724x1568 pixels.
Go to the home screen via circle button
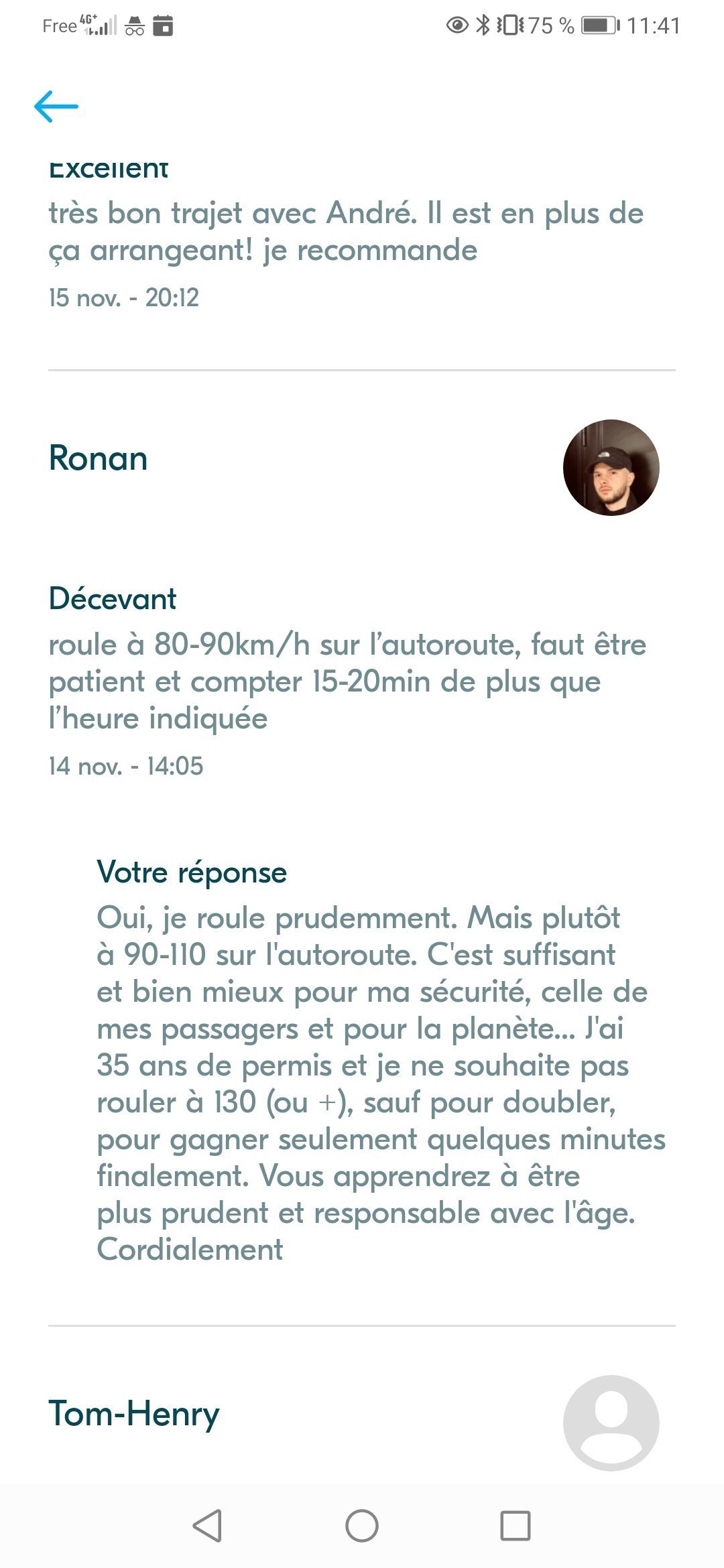point(362,1526)
